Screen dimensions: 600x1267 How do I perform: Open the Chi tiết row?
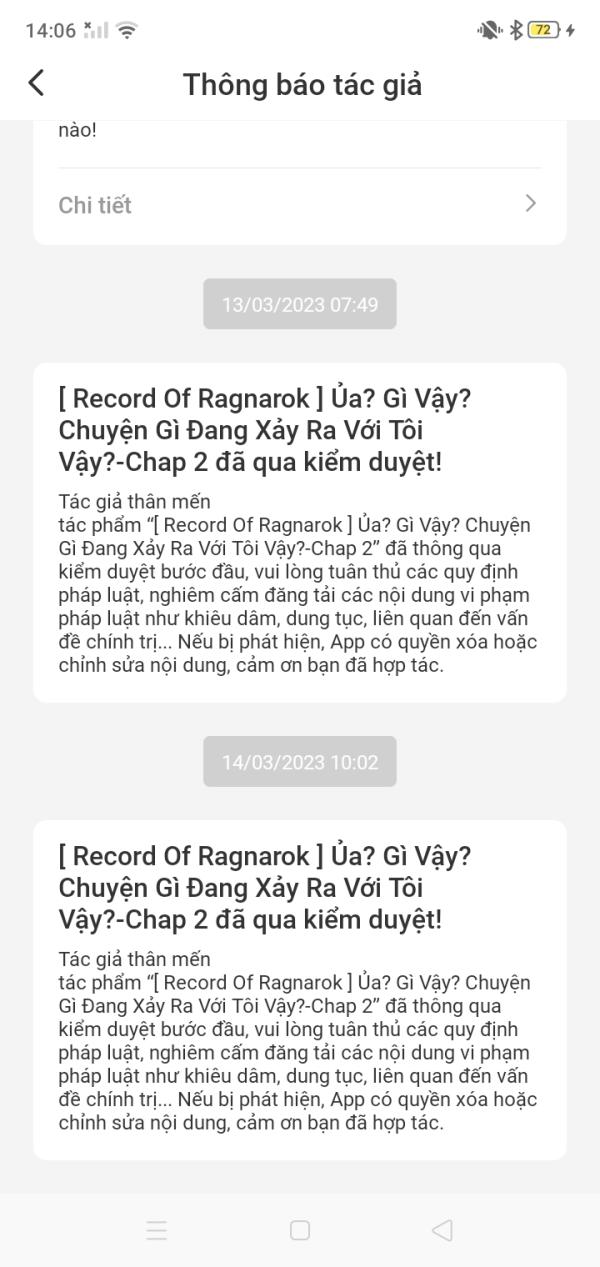click(x=299, y=205)
